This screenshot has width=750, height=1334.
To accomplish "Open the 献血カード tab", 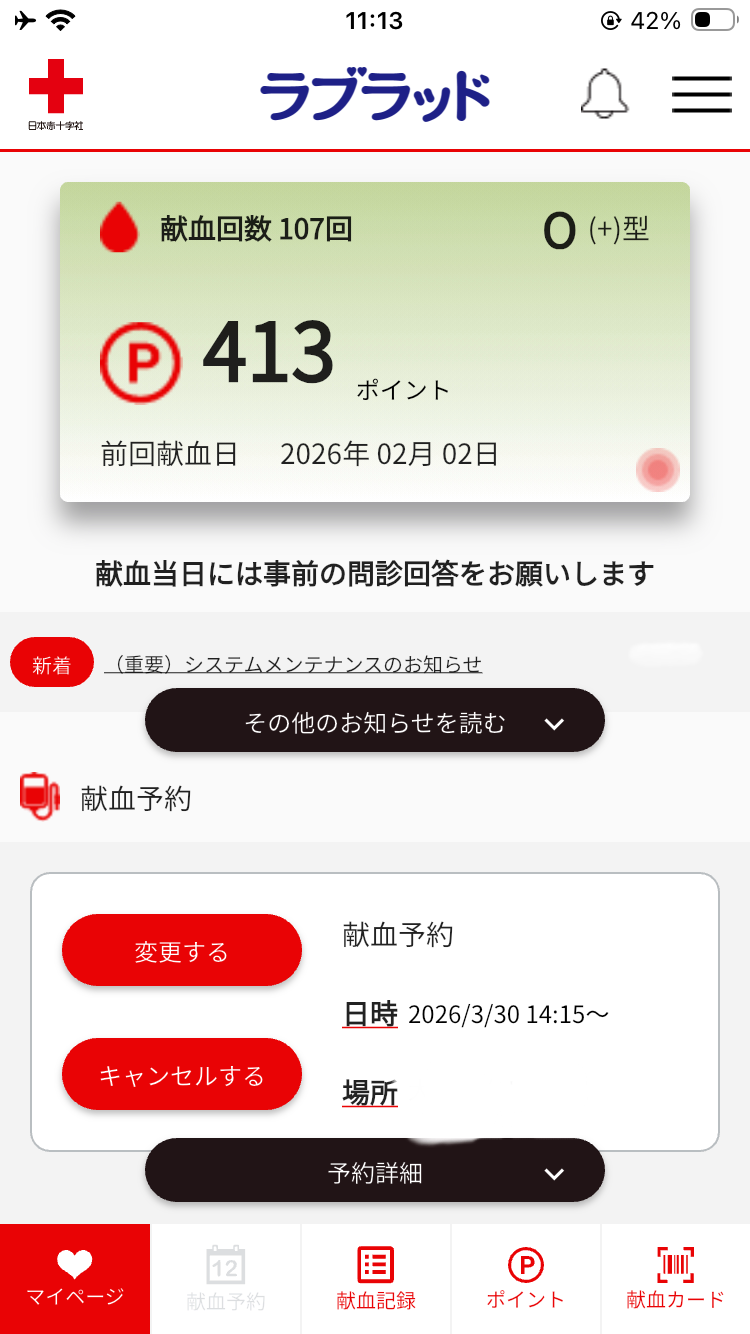I will 675,1279.
